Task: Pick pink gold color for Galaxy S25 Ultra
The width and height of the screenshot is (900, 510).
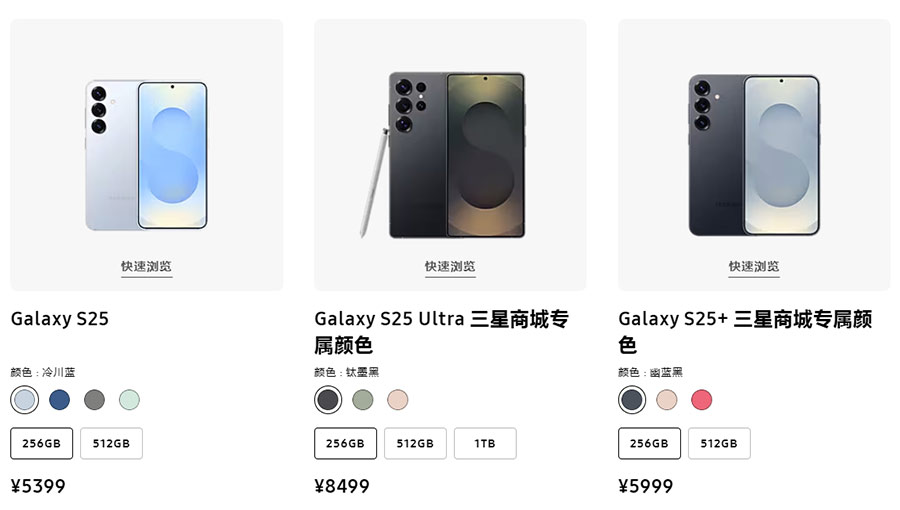Action: 398,400
